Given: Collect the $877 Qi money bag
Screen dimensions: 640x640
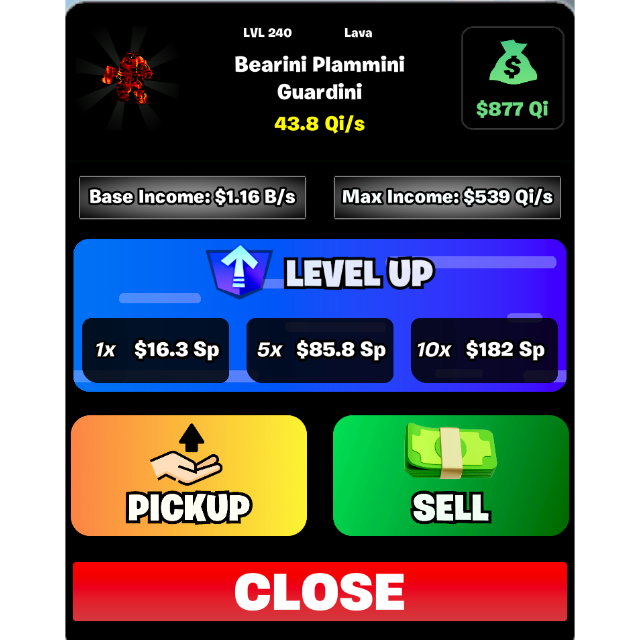Looking at the screenshot, I should 513,78.
